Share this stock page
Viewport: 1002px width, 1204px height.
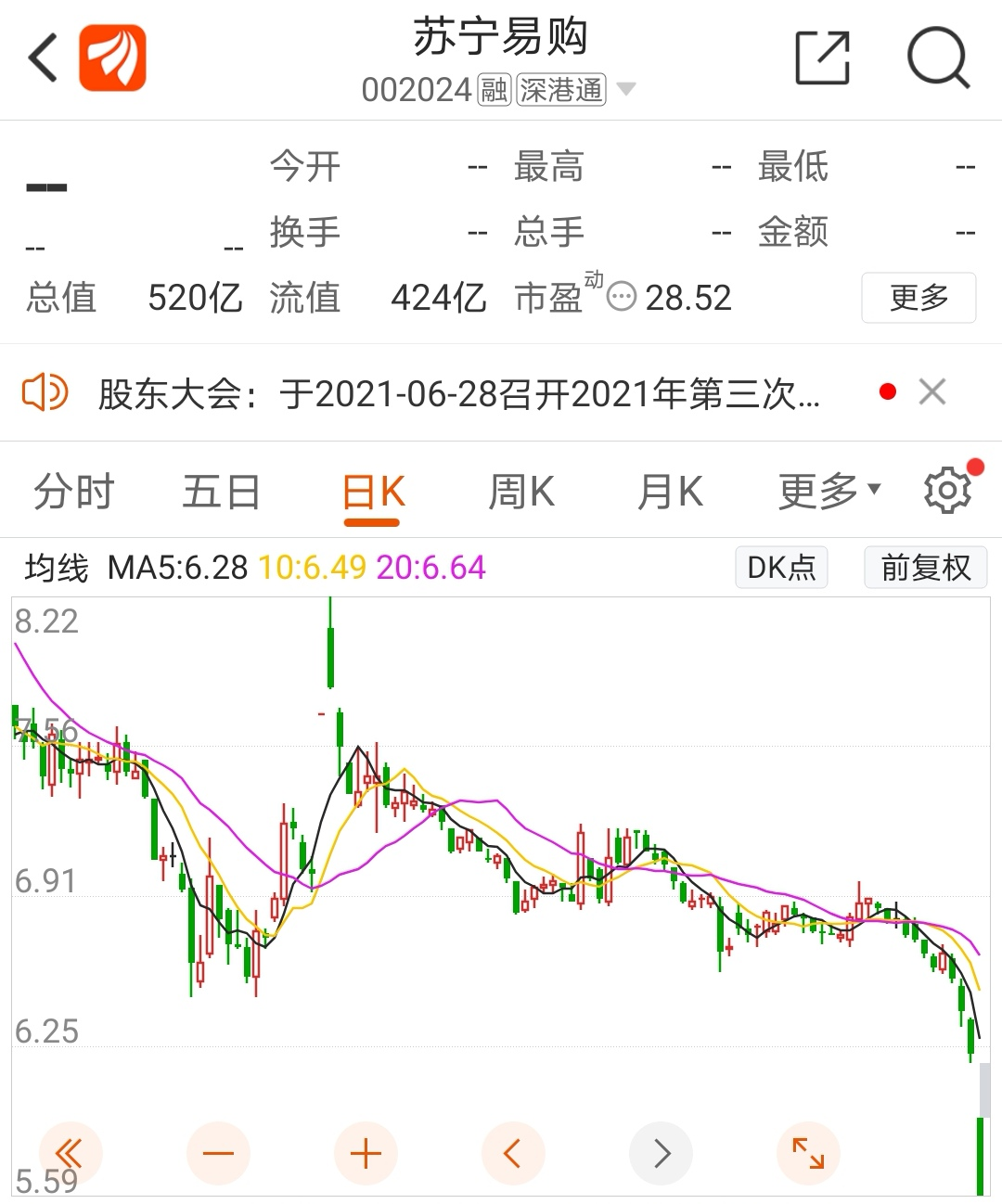click(822, 58)
